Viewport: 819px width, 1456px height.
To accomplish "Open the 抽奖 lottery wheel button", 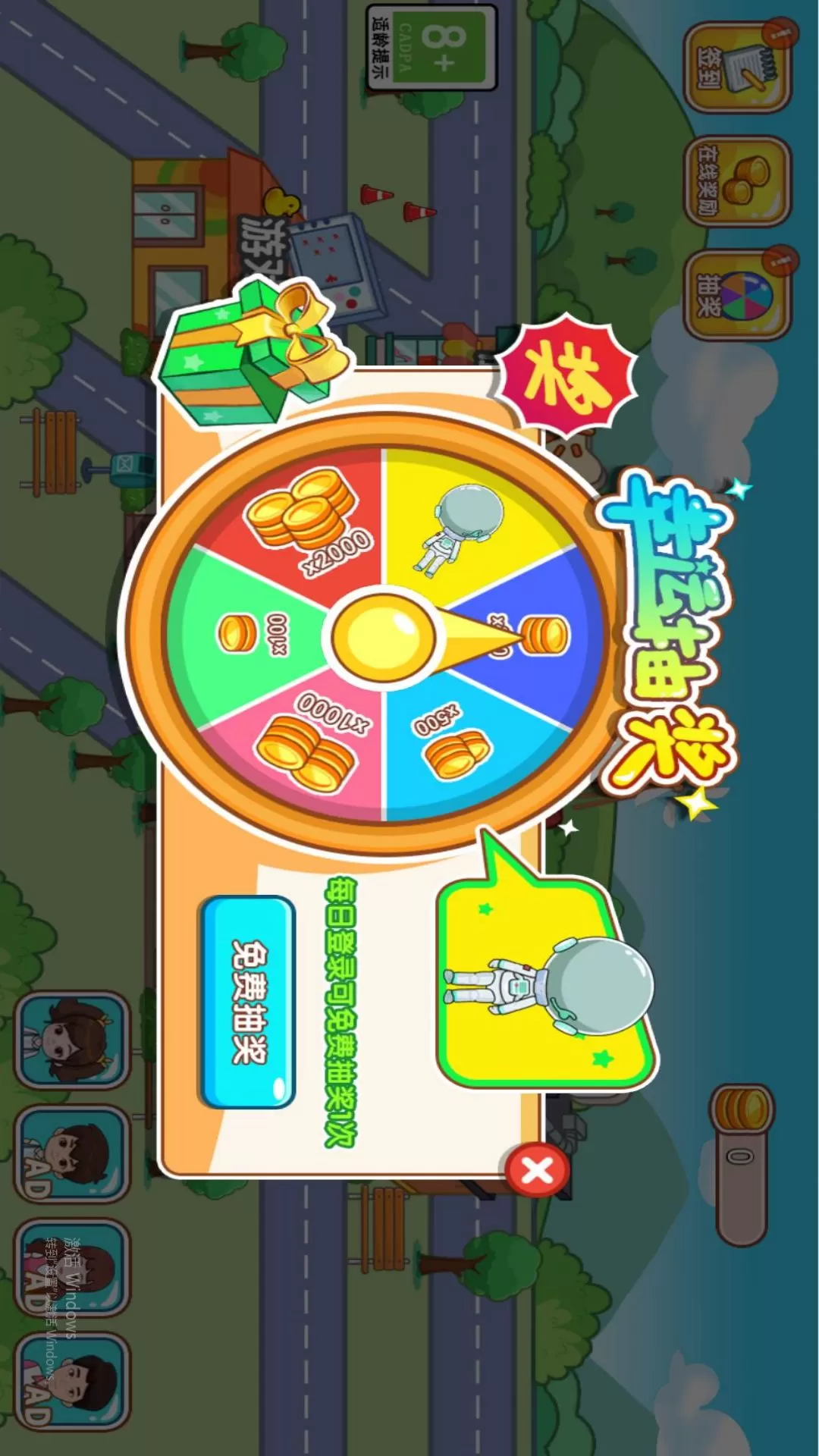I will tap(737, 295).
